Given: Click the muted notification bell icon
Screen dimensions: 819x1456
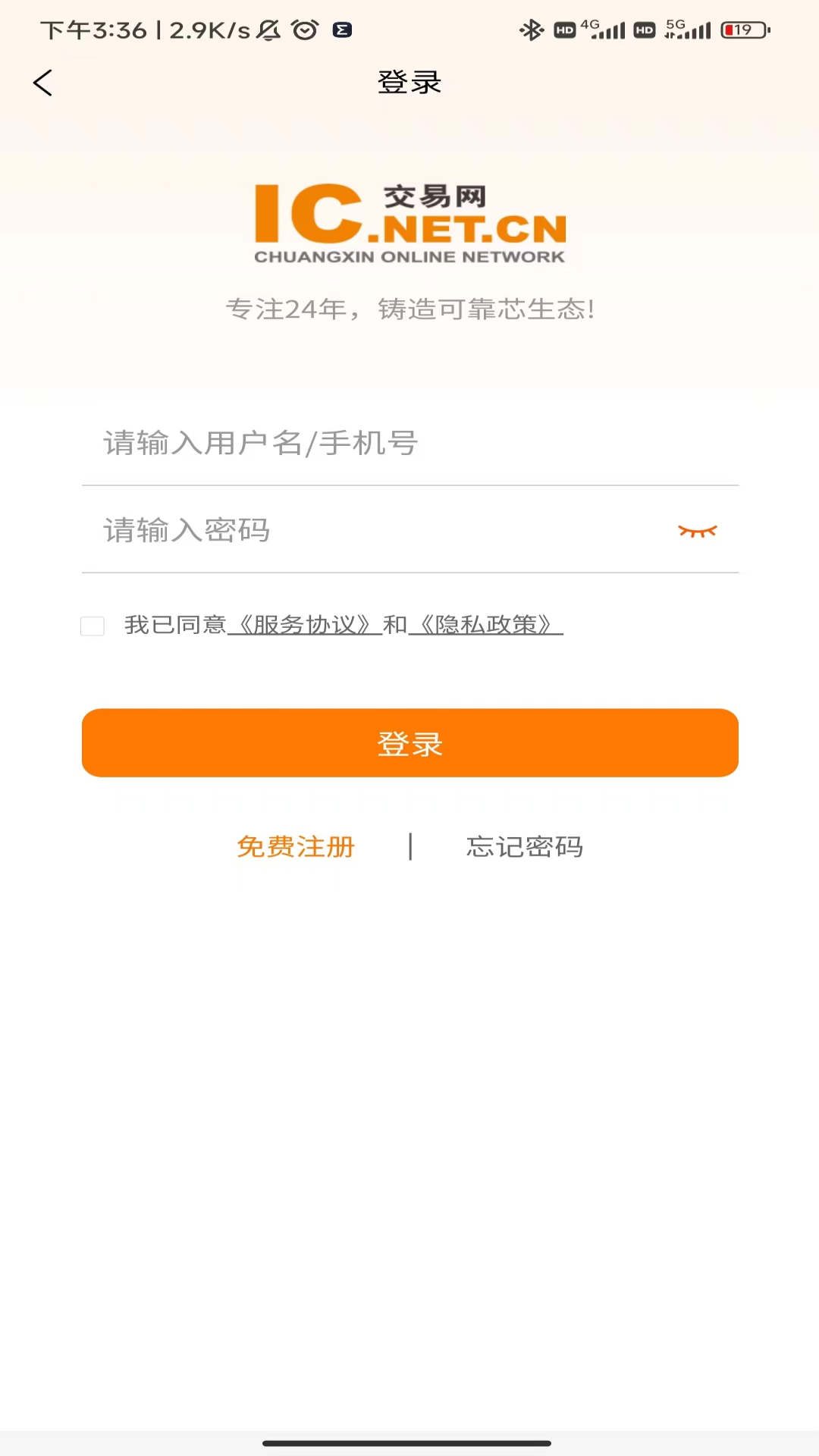Looking at the screenshot, I should pyautogui.click(x=268, y=30).
